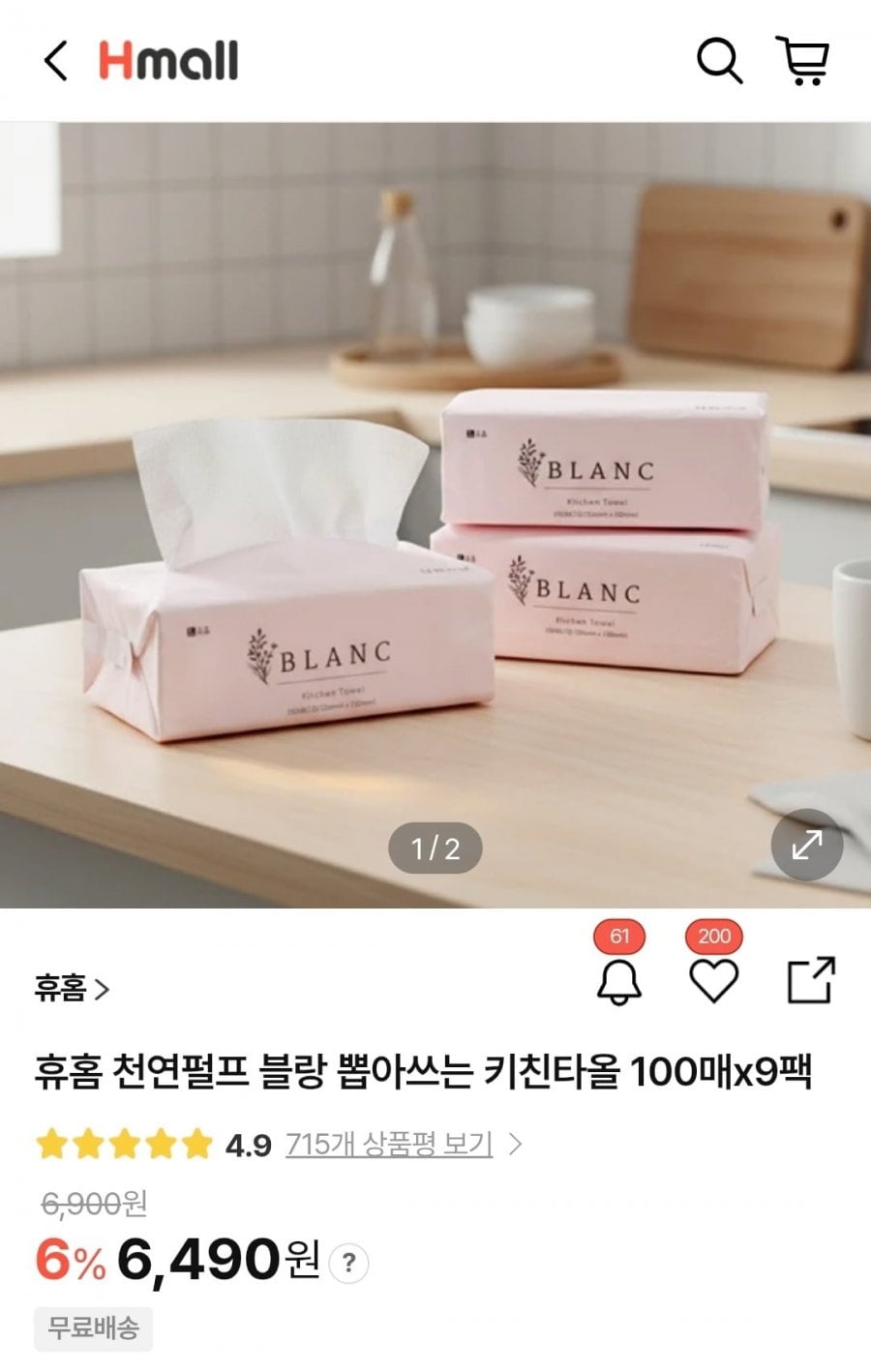Go back using the arrow icon
The image size is (871, 1372).
[x=56, y=61]
